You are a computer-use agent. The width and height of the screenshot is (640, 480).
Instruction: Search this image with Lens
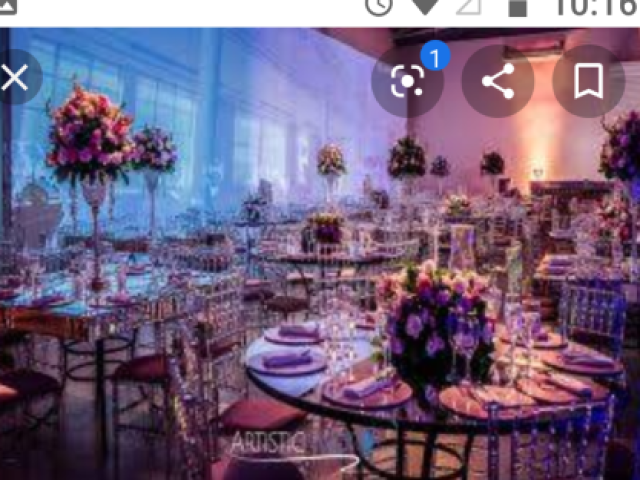pos(407,82)
